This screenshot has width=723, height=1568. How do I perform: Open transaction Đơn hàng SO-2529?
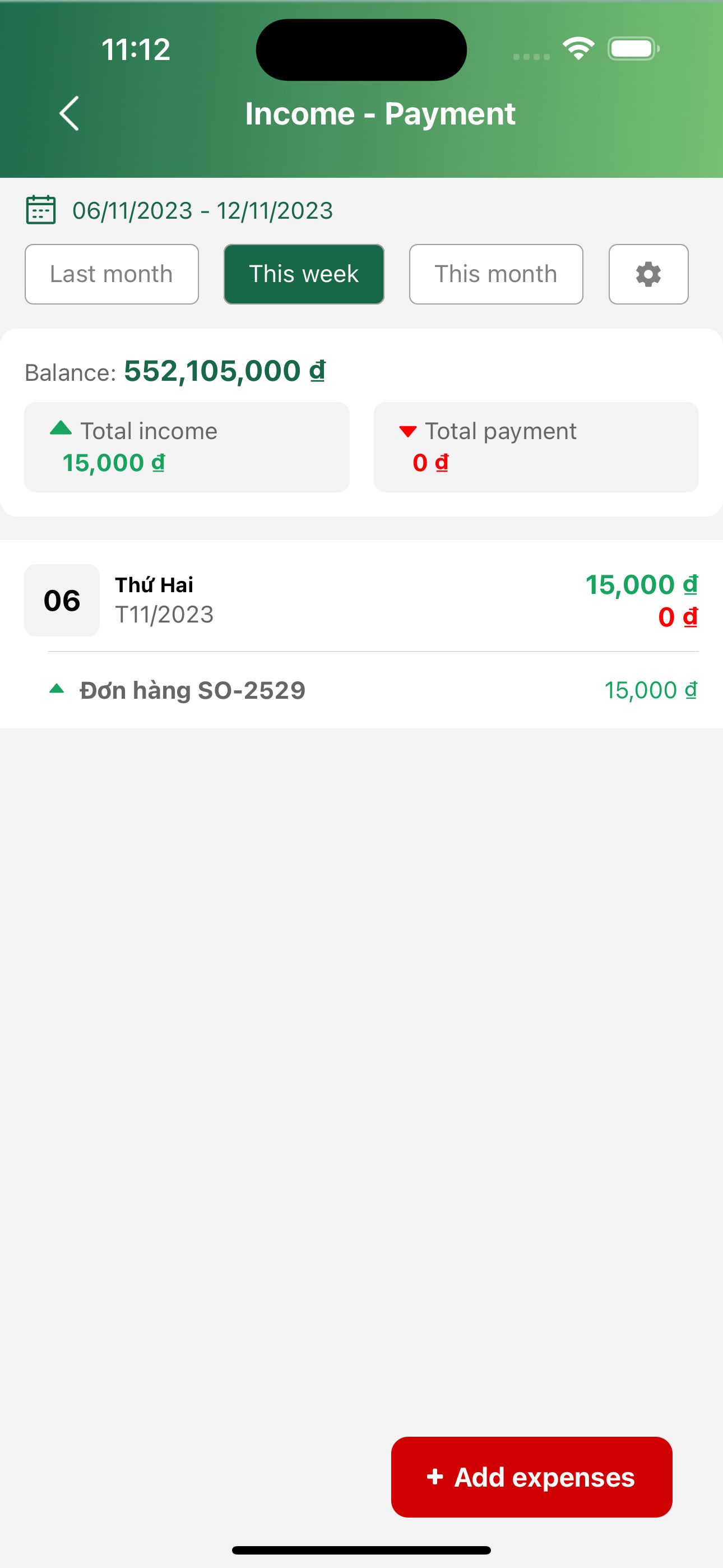pos(361,690)
